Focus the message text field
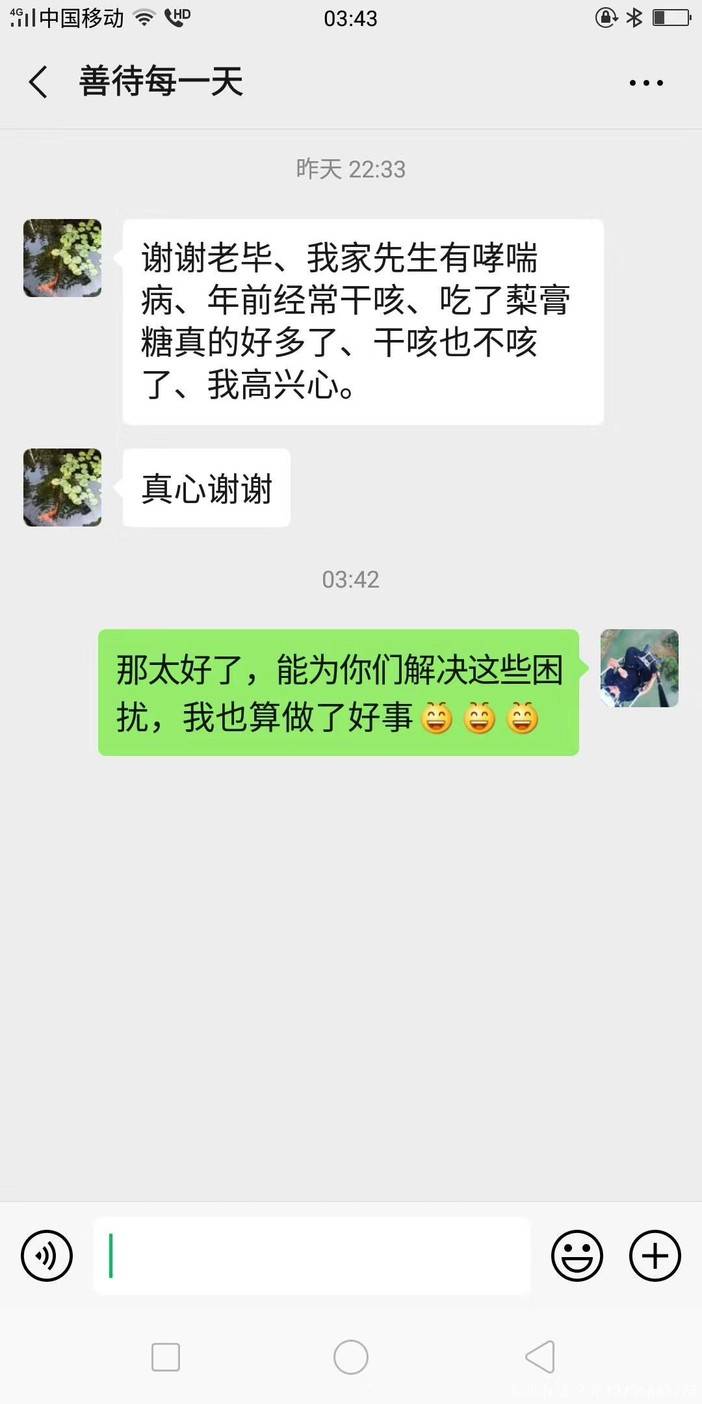The image size is (702, 1404). (x=312, y=1255)
